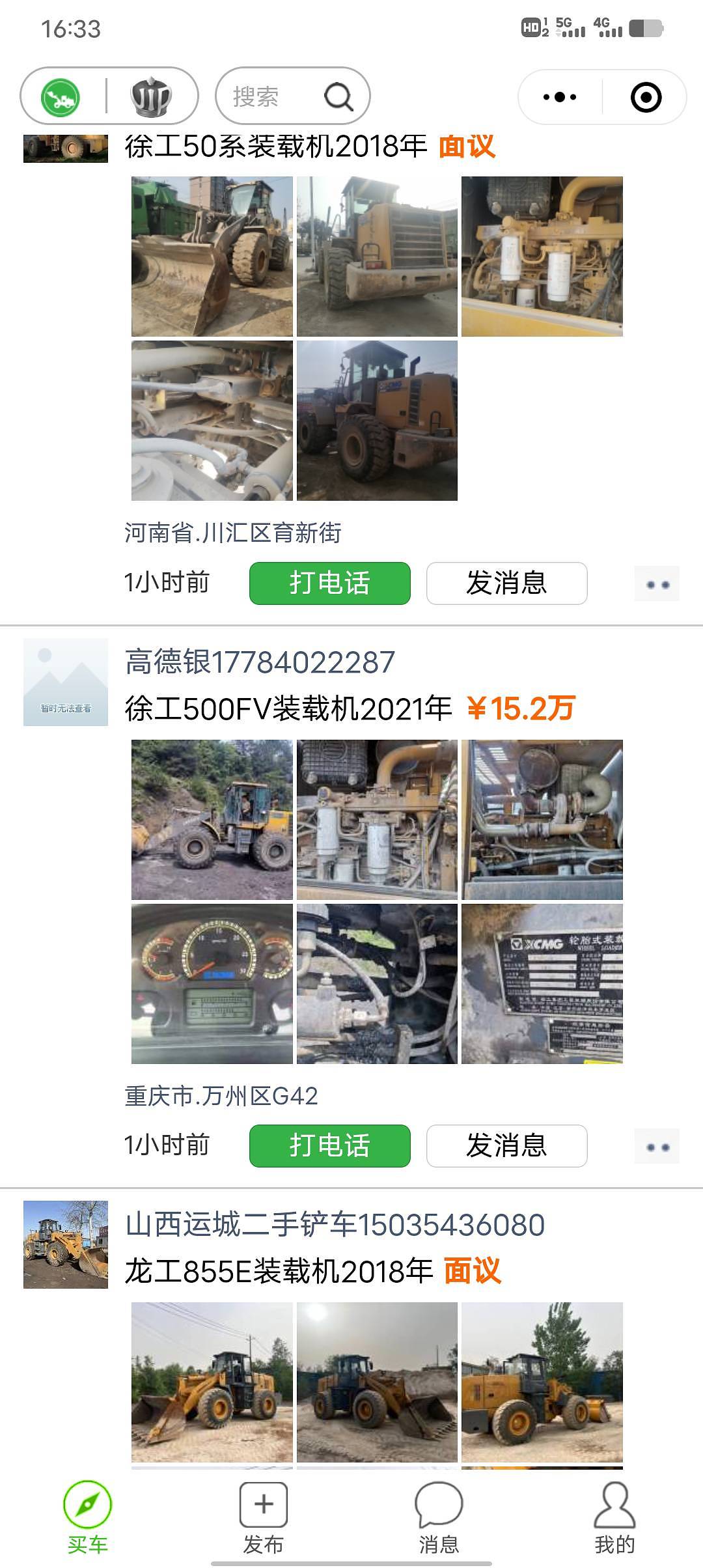Switch to the 发布 tab

263,1517
